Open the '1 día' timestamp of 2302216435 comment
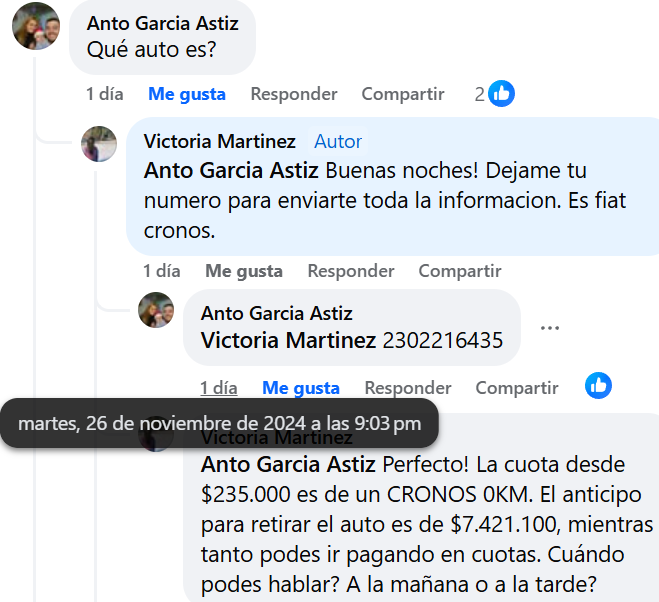This screenshot has height=602, width=659. click(219, 388)
